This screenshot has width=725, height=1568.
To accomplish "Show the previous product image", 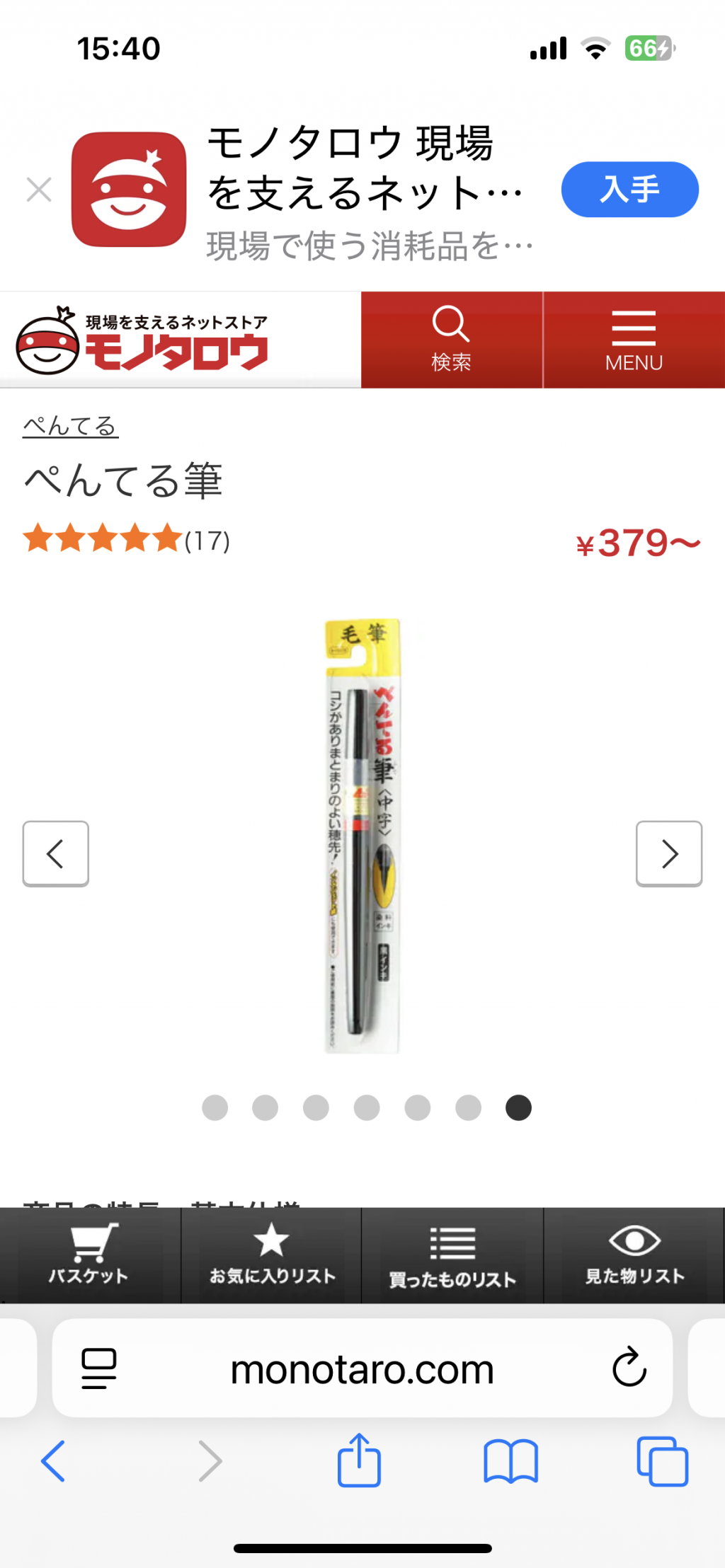I will pos(56,853).
